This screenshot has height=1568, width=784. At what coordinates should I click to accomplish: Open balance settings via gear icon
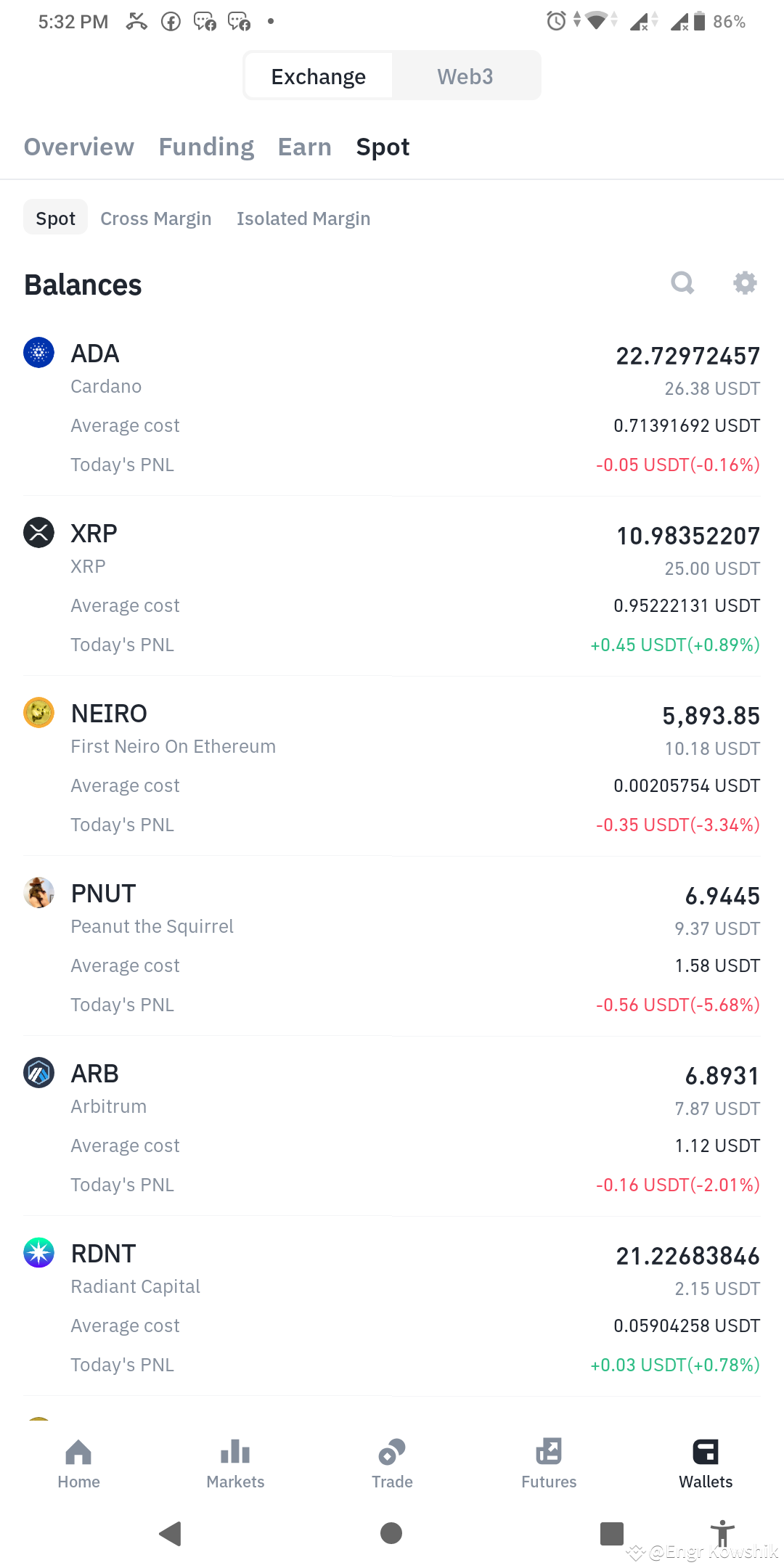pos(745,282)
